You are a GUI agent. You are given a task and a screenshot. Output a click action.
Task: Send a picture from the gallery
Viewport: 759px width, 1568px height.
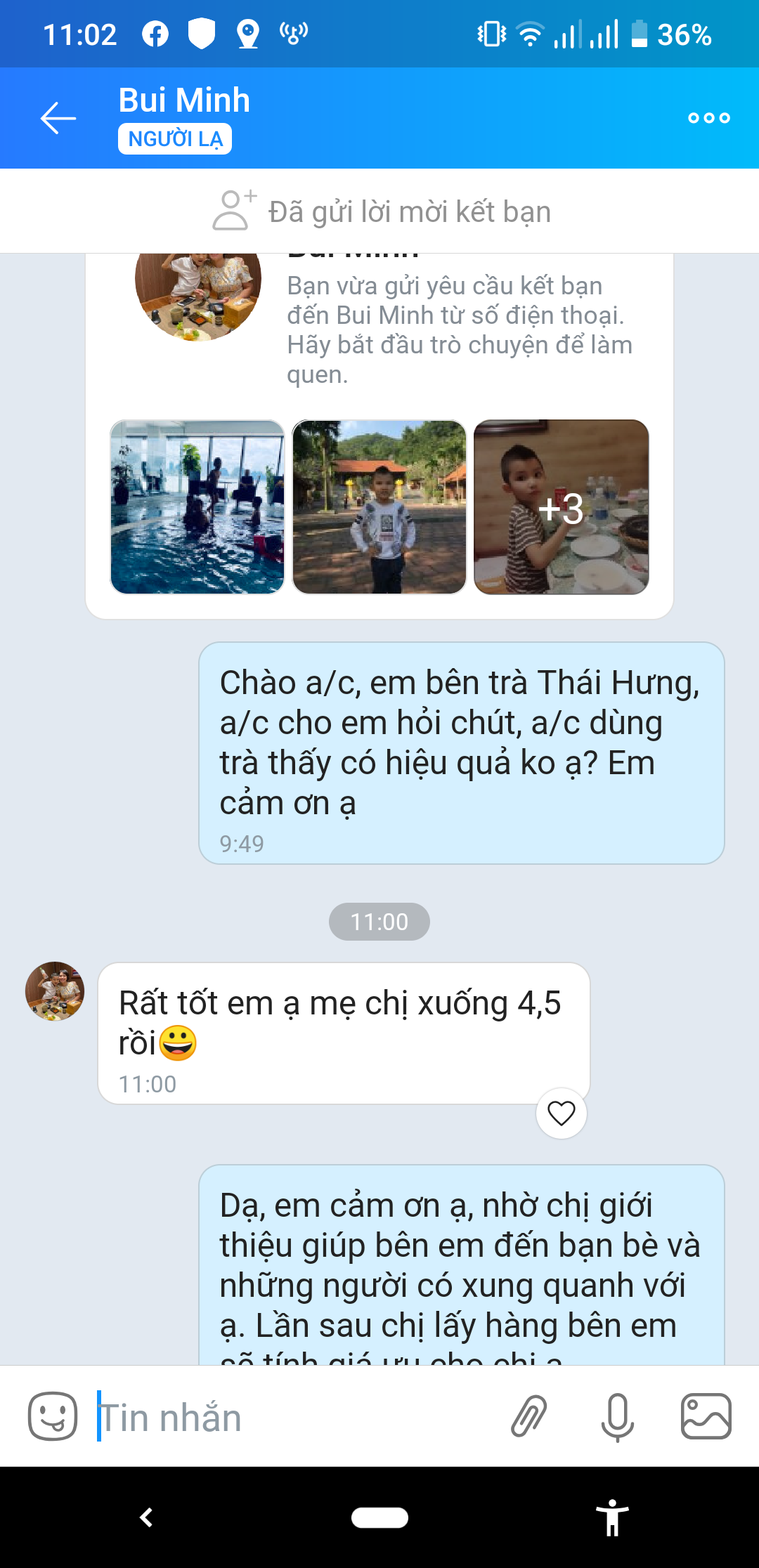click(x=706, y=1416)
